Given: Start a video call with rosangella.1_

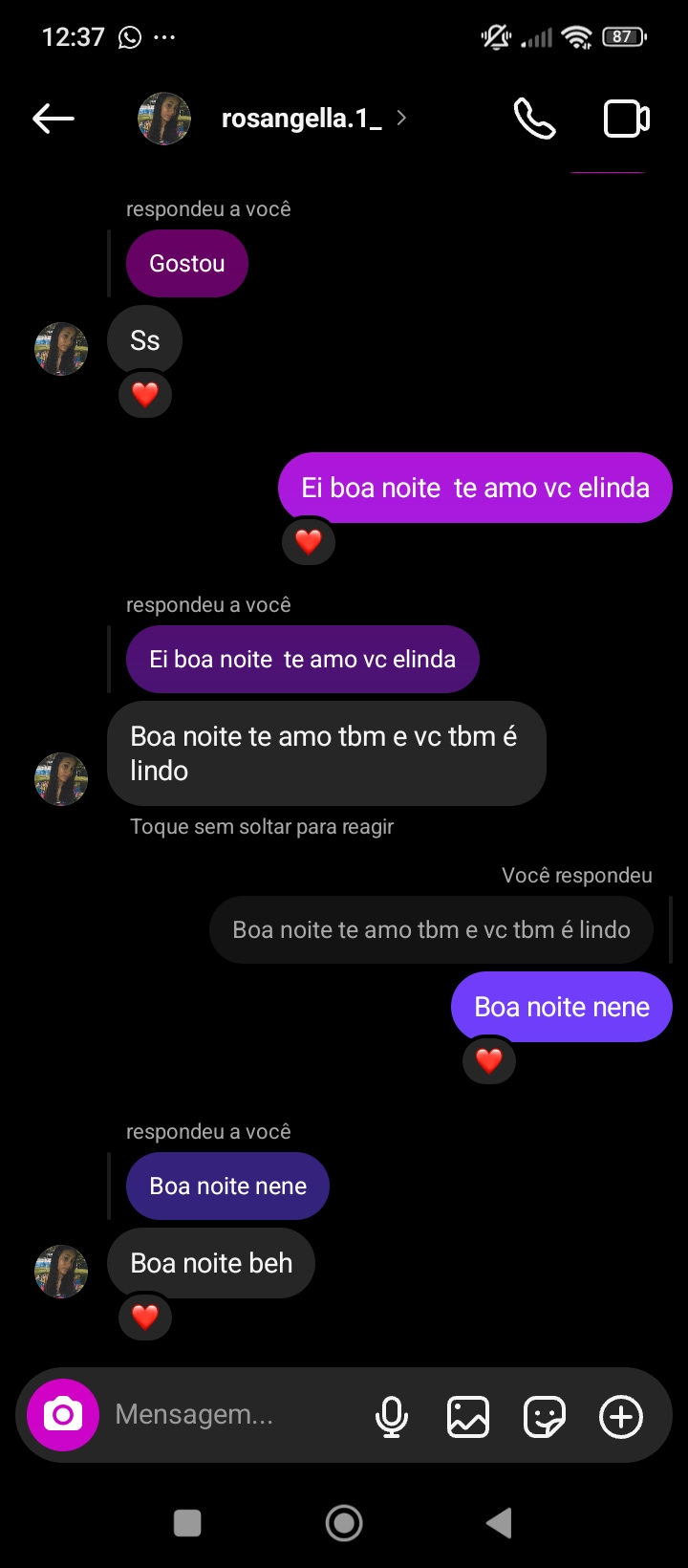Looking at the screenshot, I should [x=627, y=119].
